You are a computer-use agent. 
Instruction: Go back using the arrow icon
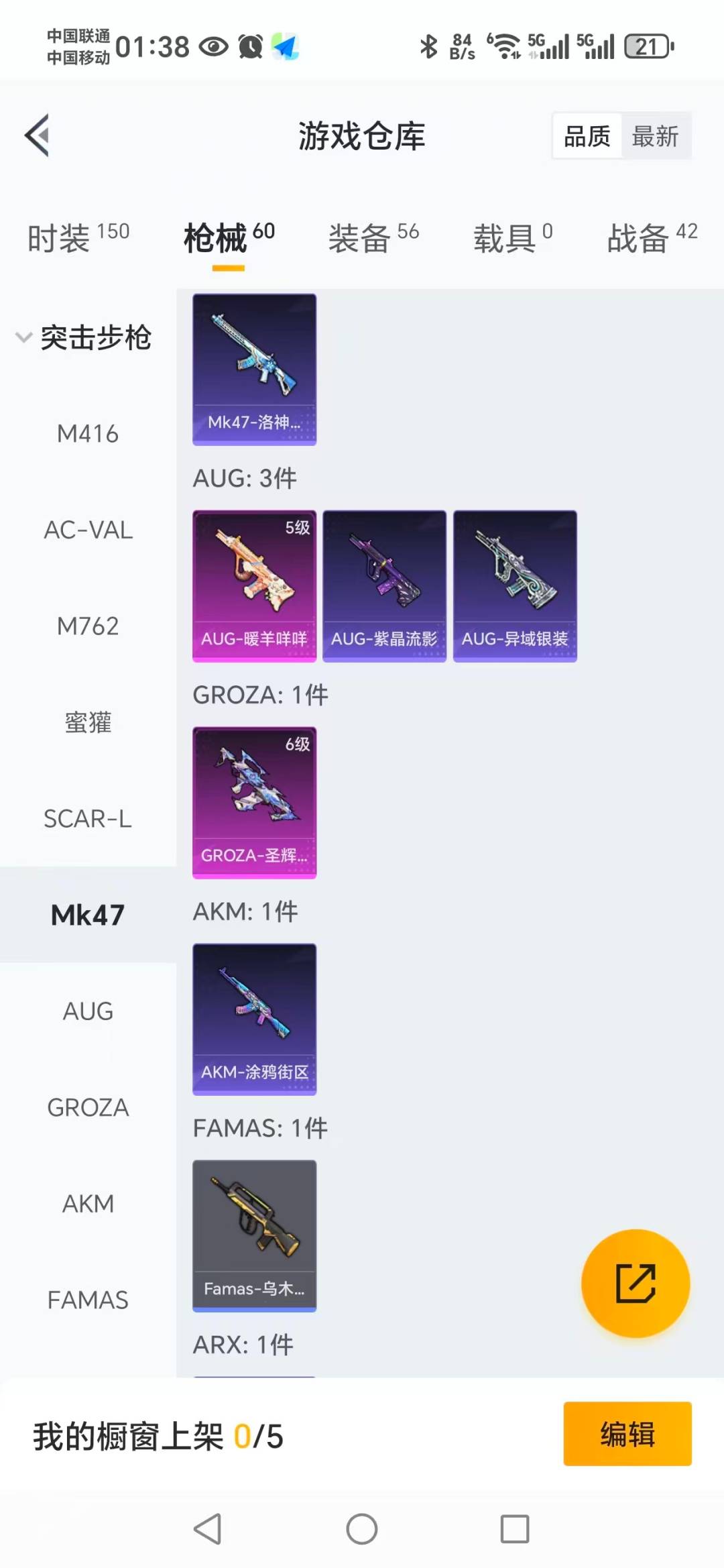click(x=38, y=135)
